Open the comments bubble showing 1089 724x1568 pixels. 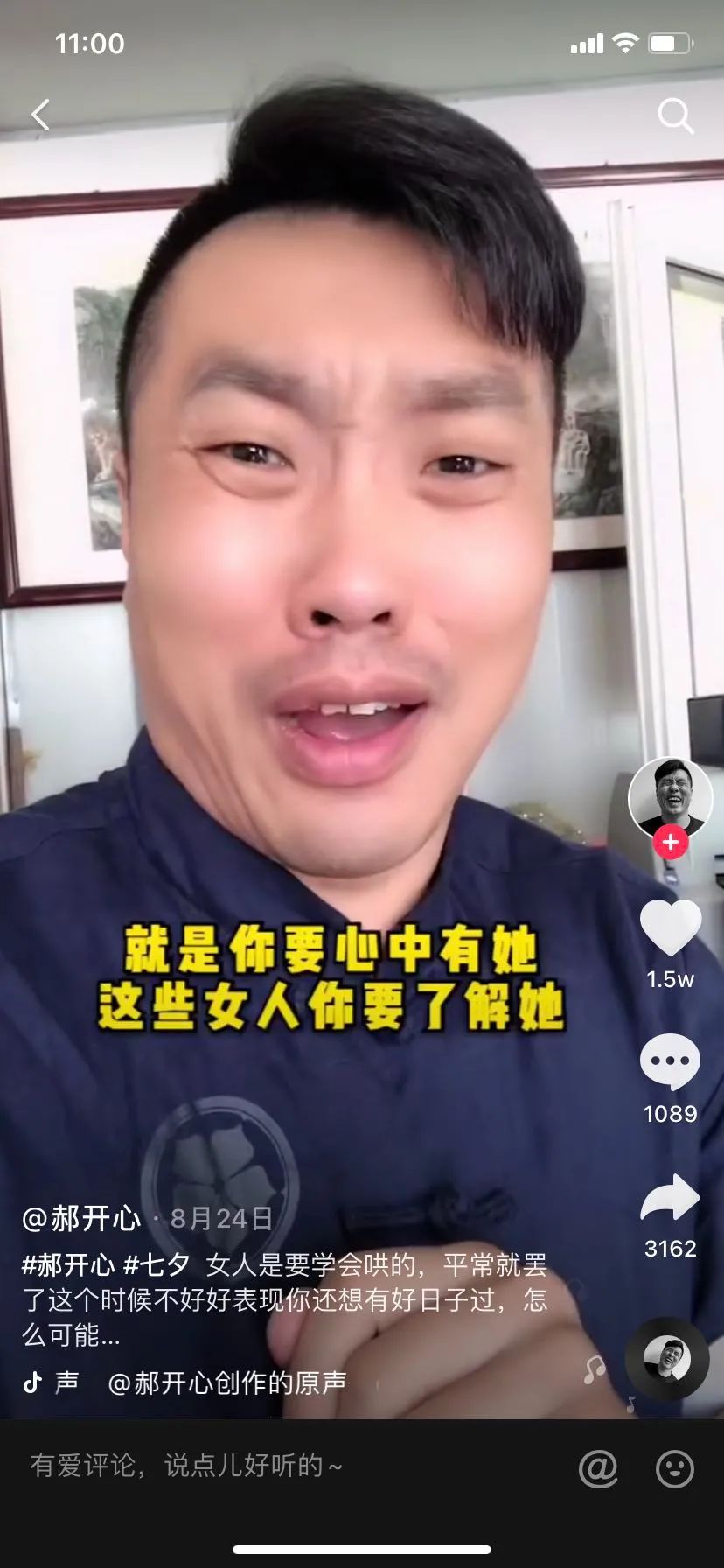tap(671, 1061)
